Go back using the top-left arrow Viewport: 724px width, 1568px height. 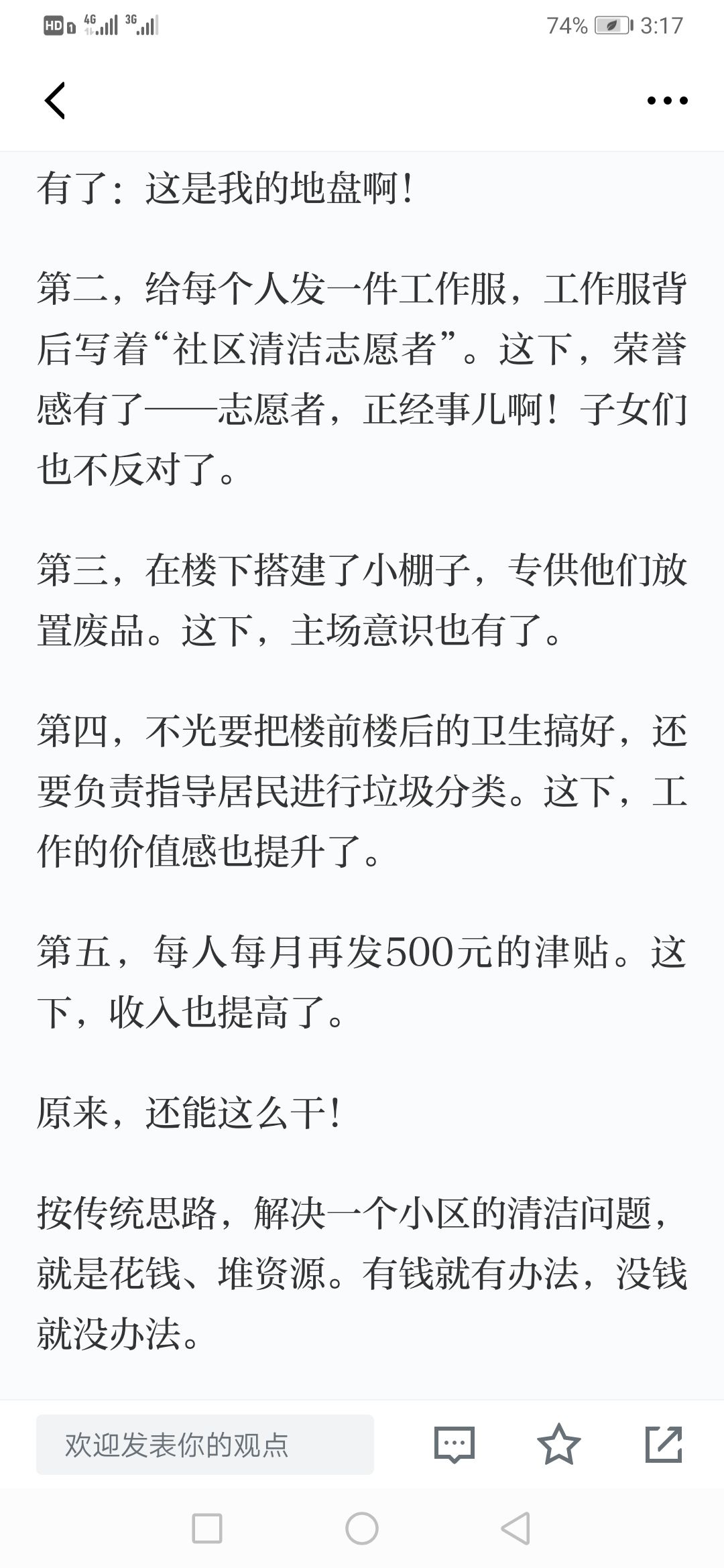[55, 101]
